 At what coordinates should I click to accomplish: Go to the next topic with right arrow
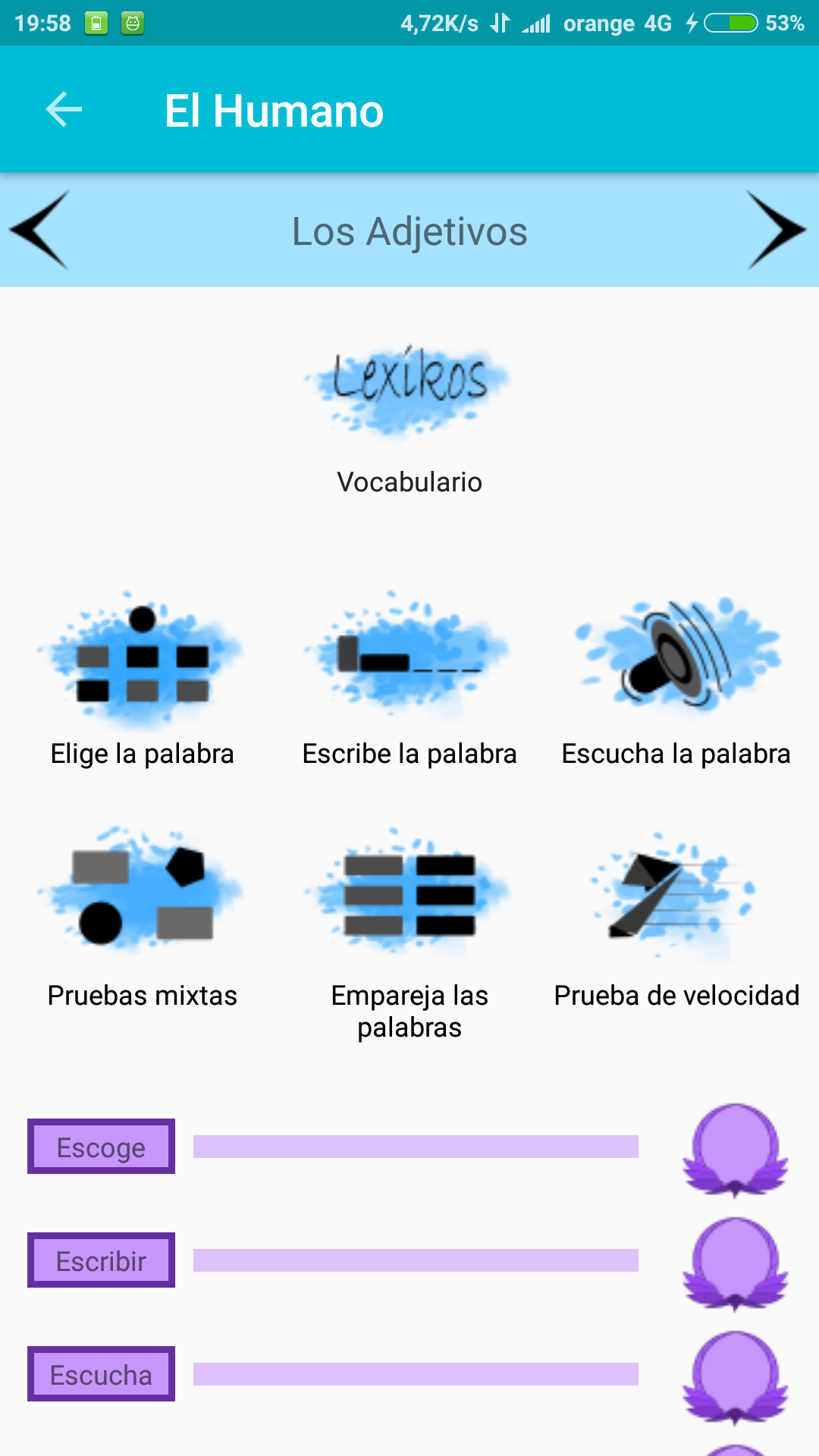point(777,230)
